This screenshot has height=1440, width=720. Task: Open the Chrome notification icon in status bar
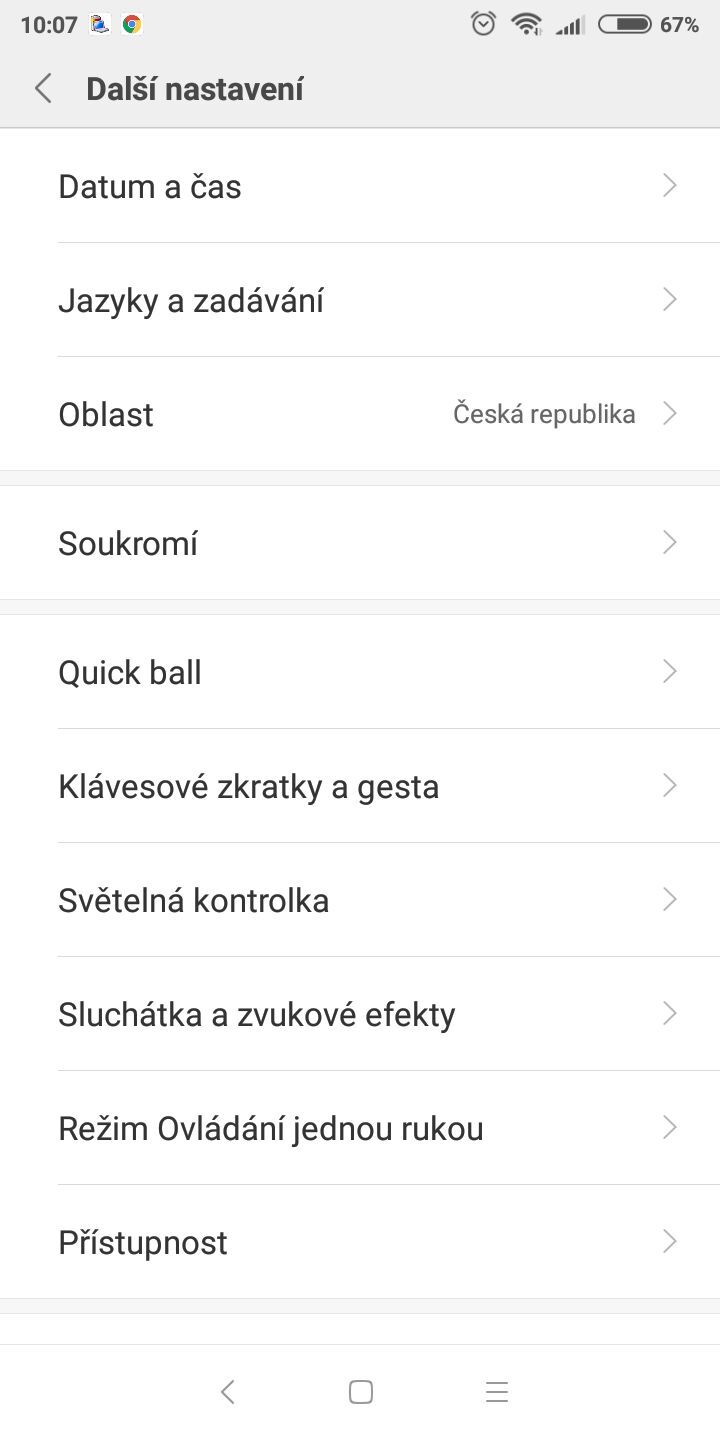(131, 22)
